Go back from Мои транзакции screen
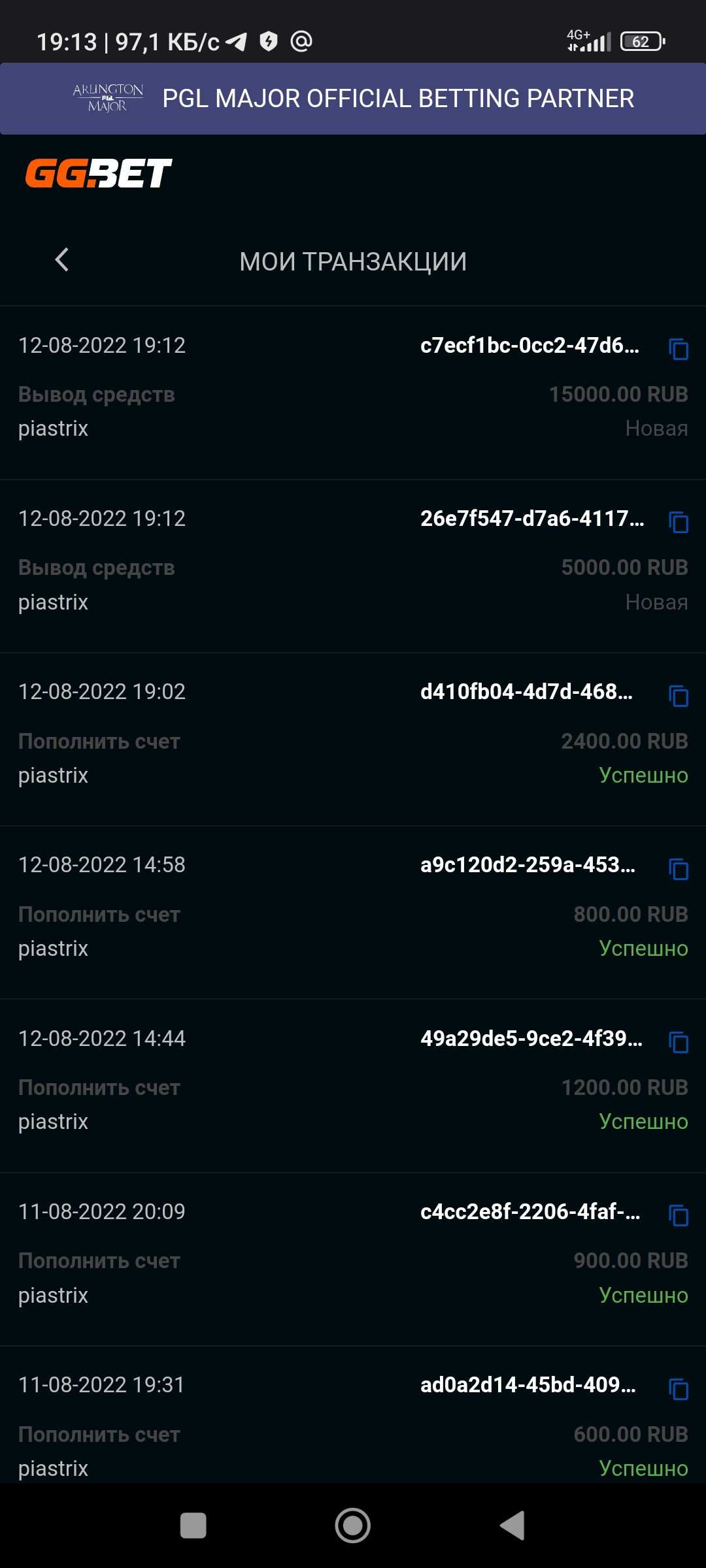The image size is (706, 1568). [x=62, y=260]
